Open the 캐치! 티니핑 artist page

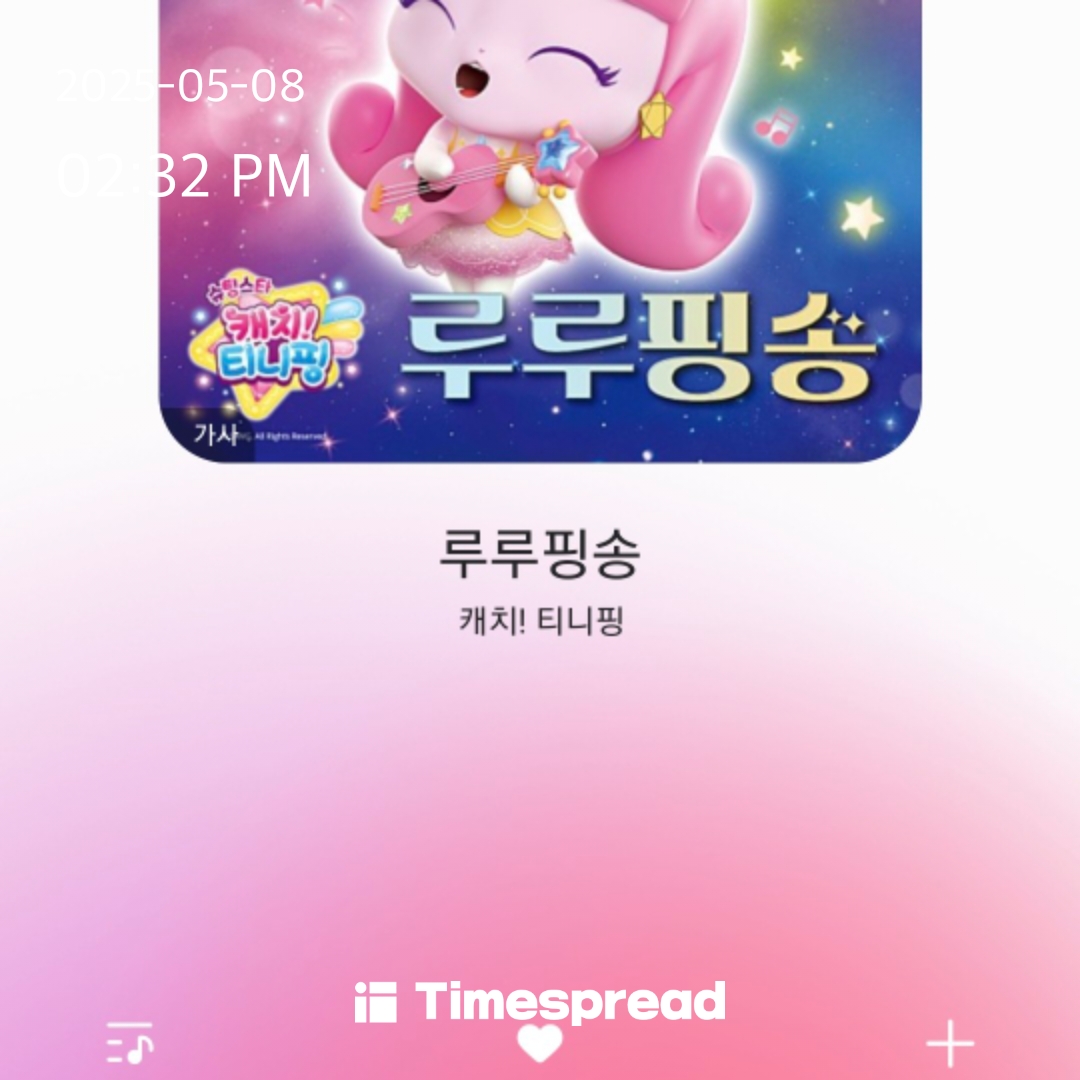(x=540, y=622)
